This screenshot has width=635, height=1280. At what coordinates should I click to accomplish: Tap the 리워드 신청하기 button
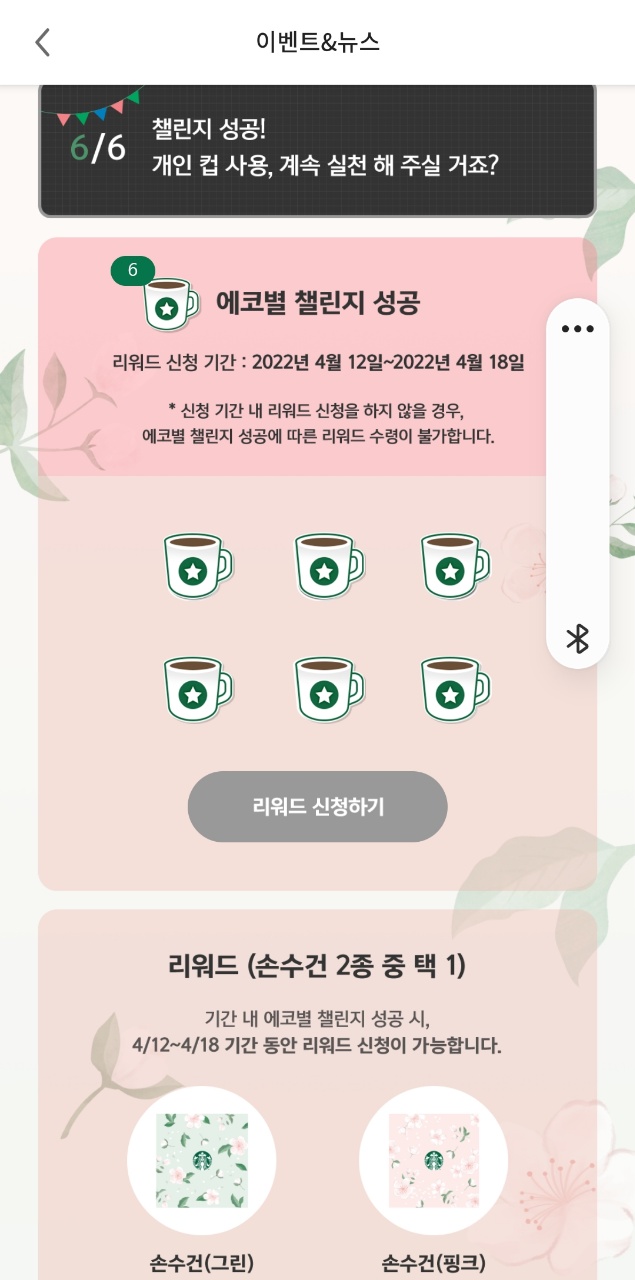[317, 806]
